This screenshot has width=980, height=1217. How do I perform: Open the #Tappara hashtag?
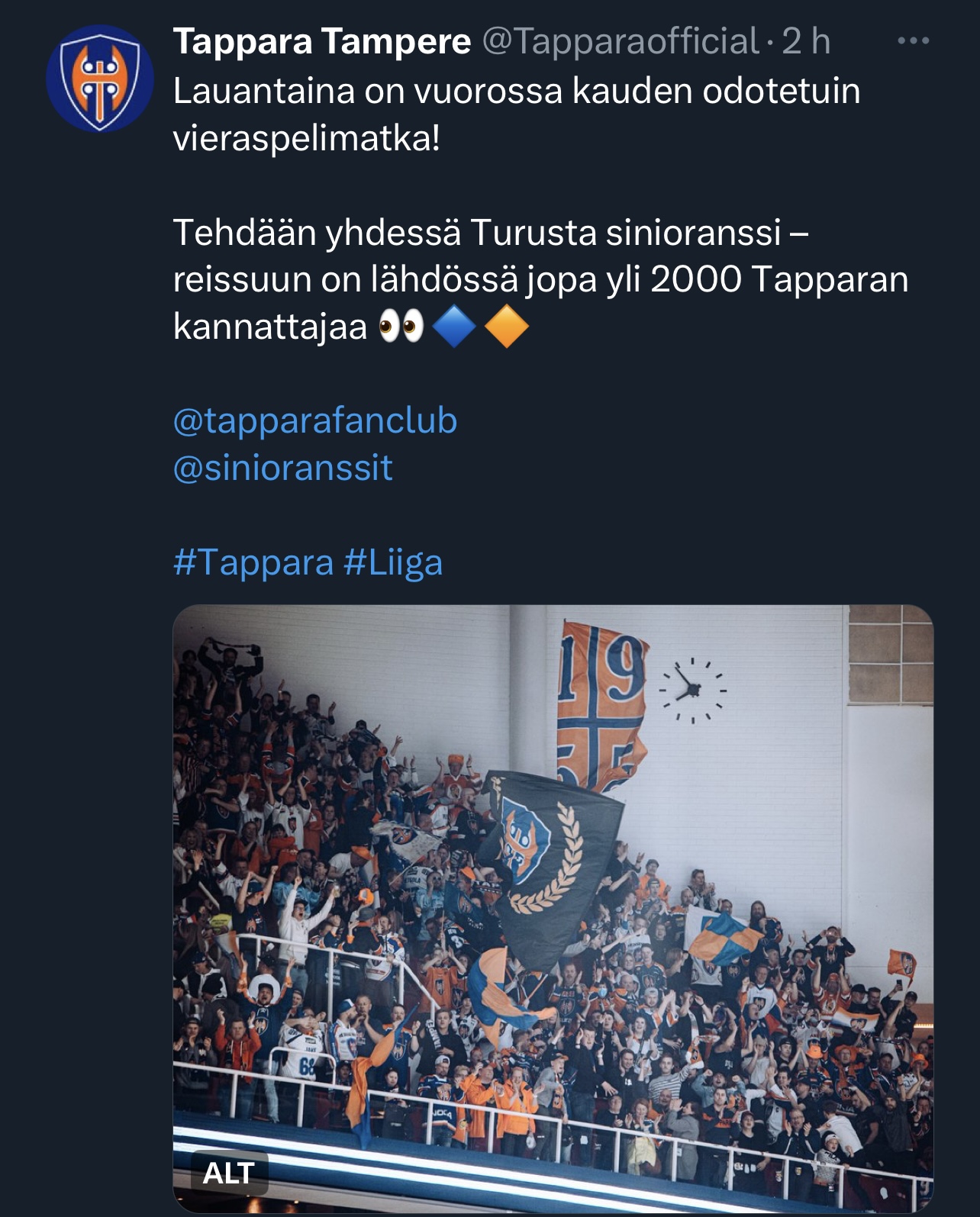tap(253, 562)
